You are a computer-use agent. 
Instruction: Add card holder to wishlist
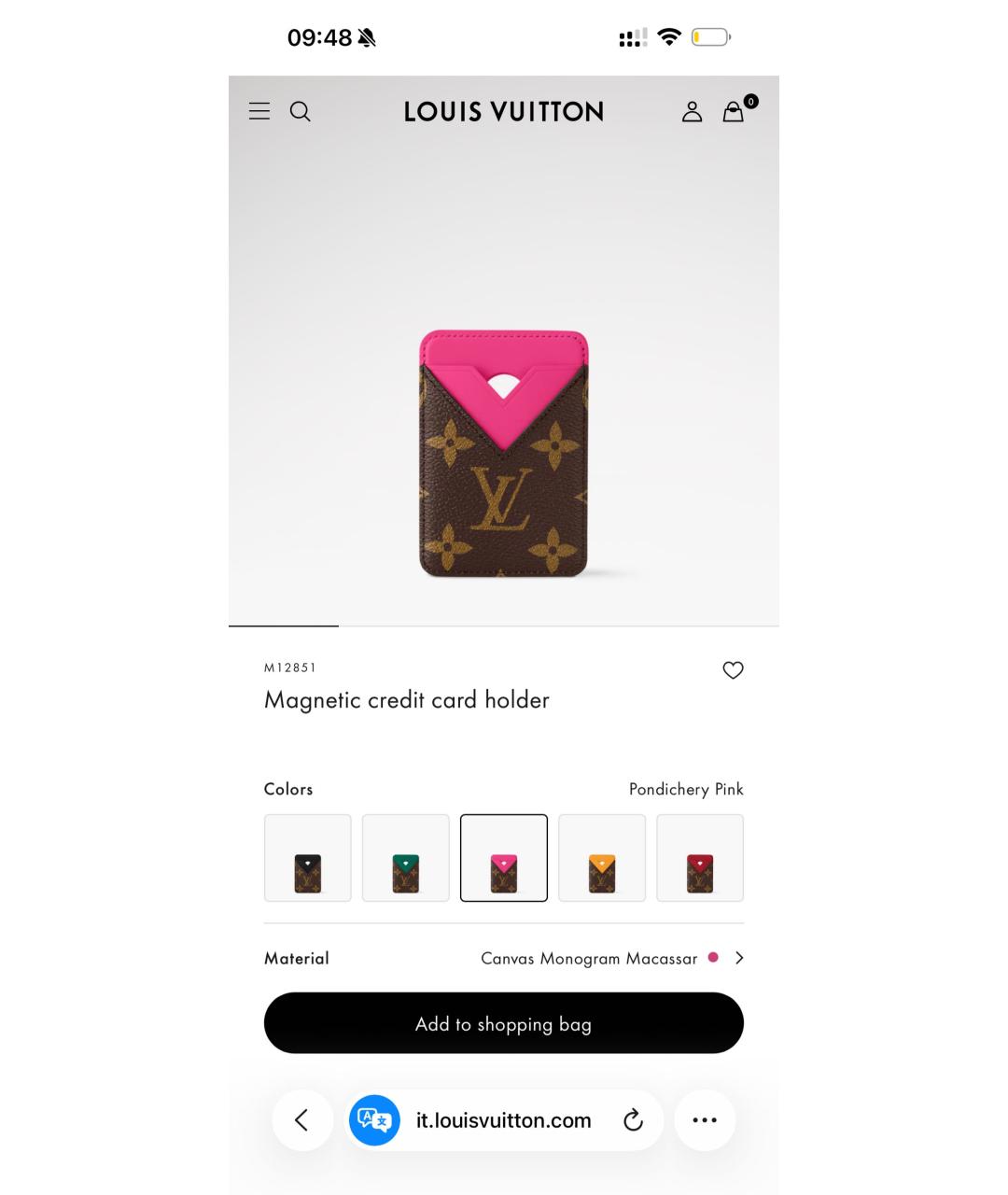pos(733,670)
